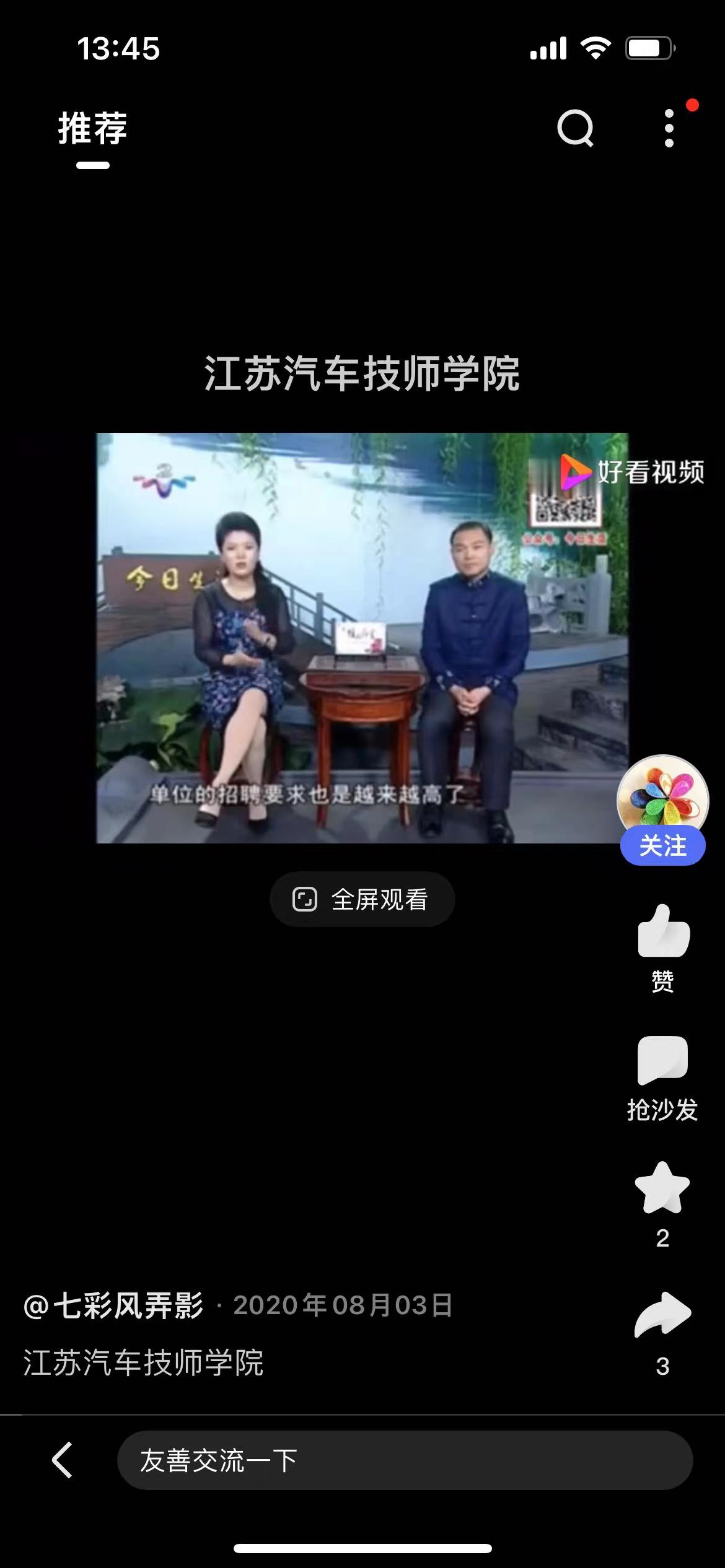This screenshot has height=1568, width=725.
Task: Switch to the 推荐 tab
Action: (x=93, y=129)
